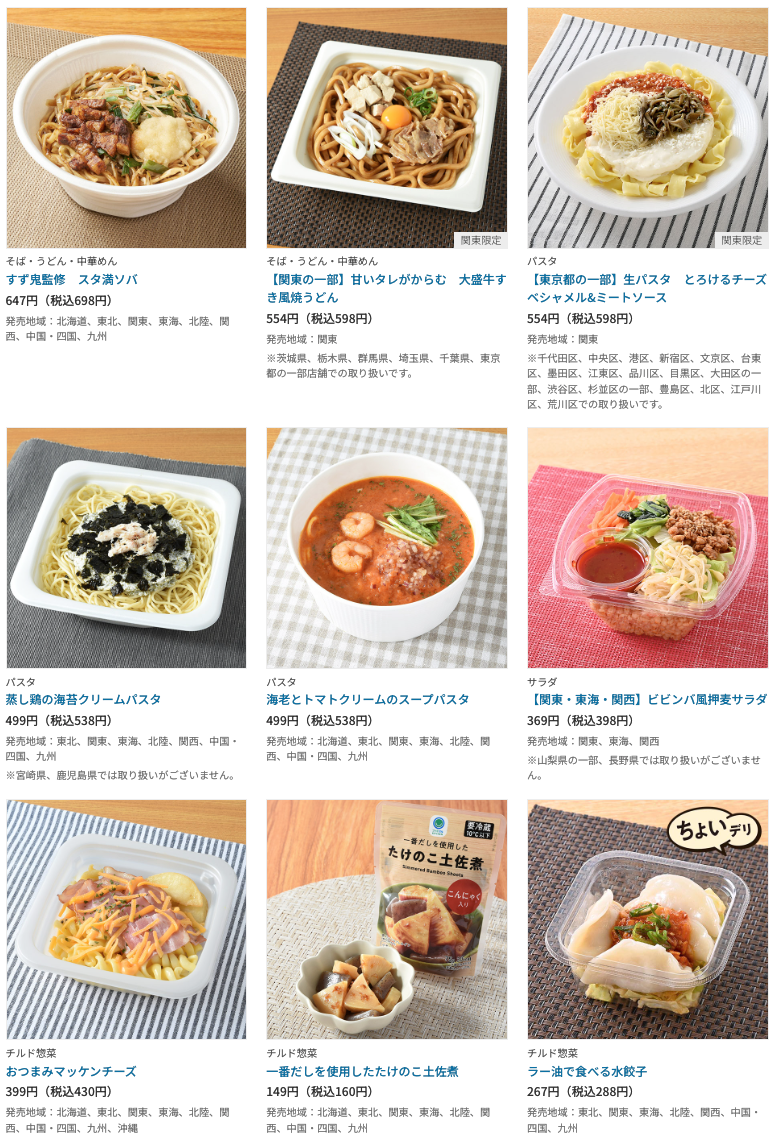Screen dimensions: 774x1144
Task: View 一番だしを使用したたけのこ土佐煮 product link
Action: pyautogui.click(x=362, y=1072)
